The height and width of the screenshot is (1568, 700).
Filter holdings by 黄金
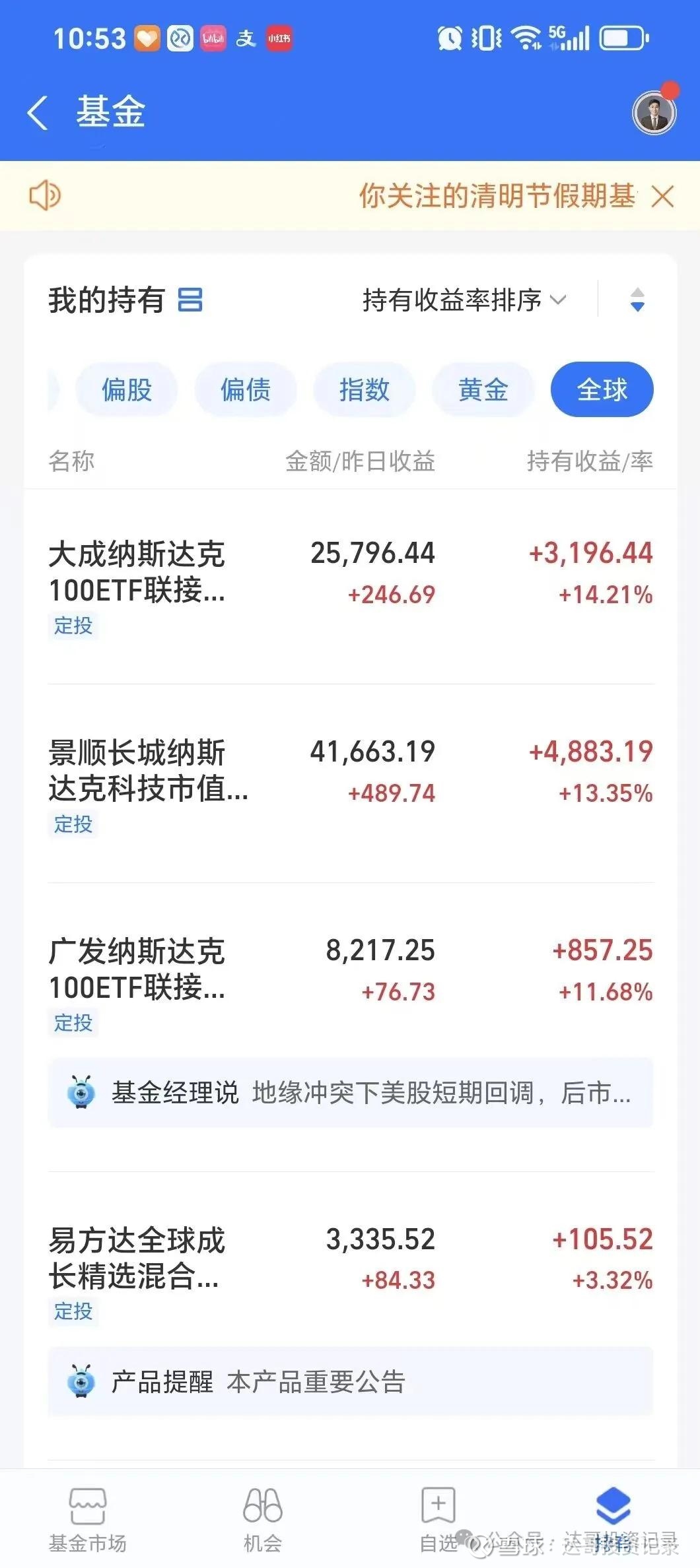[483, 389]
